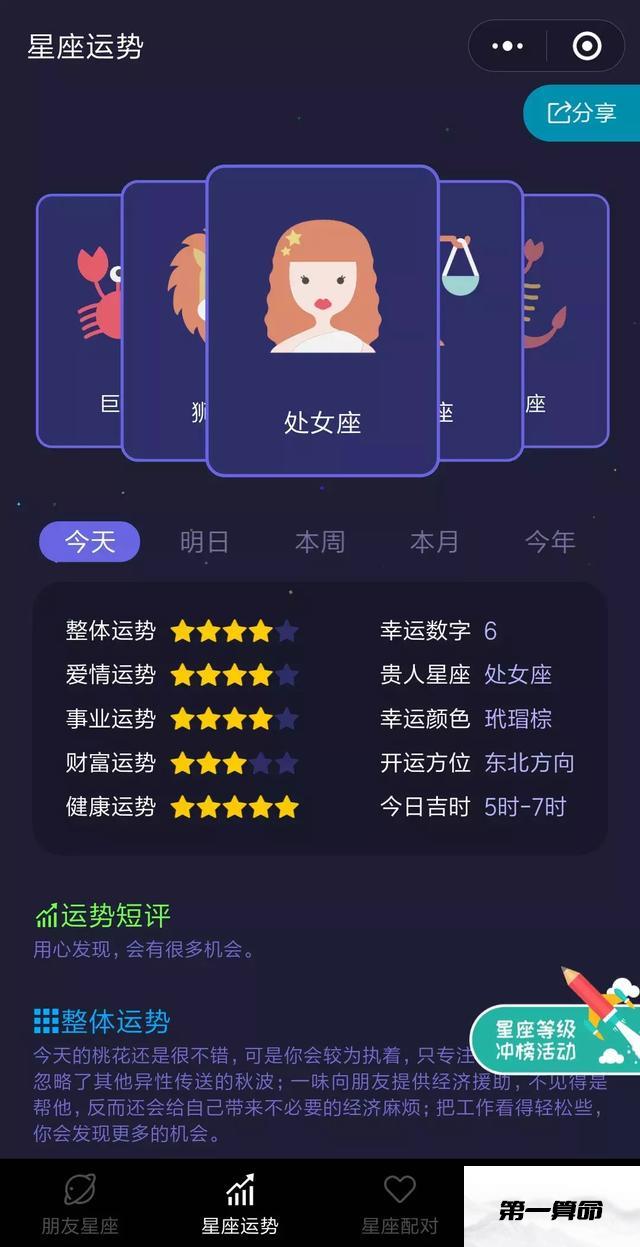
Task: Choose the Scorpio zodiac card
Action: coord(567,320)
